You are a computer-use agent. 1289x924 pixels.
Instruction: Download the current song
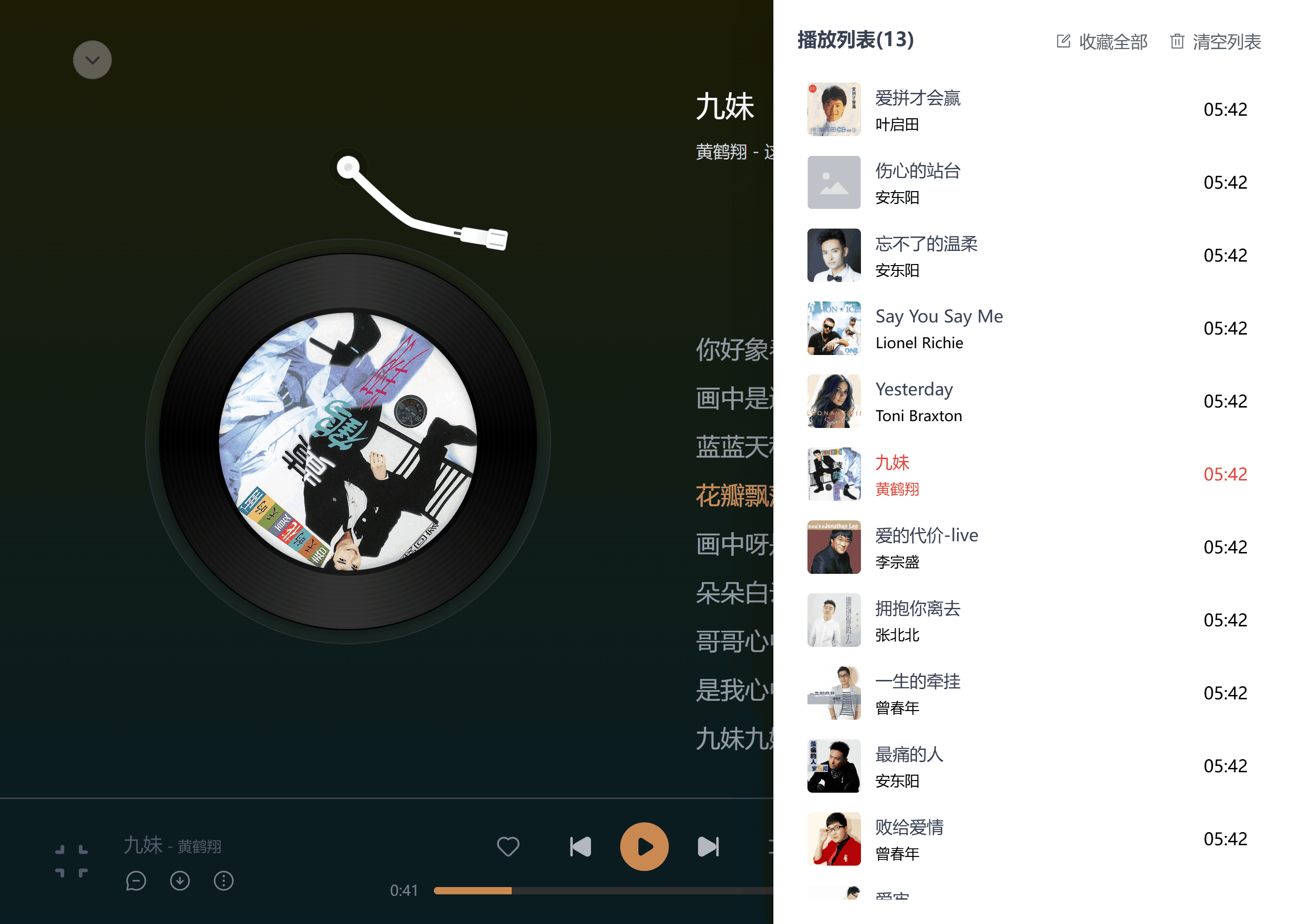click(x=179, y=881)
